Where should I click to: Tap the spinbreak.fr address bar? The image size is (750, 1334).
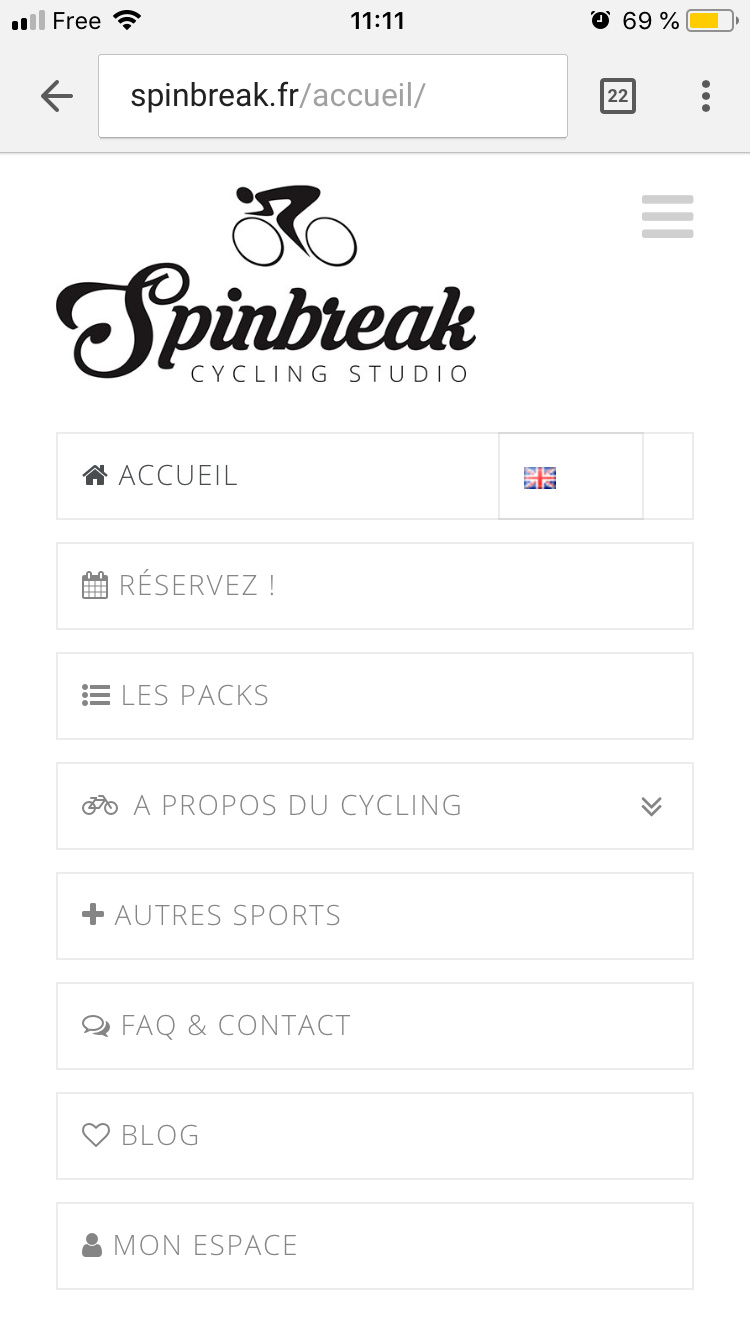(x=332, y=96)
